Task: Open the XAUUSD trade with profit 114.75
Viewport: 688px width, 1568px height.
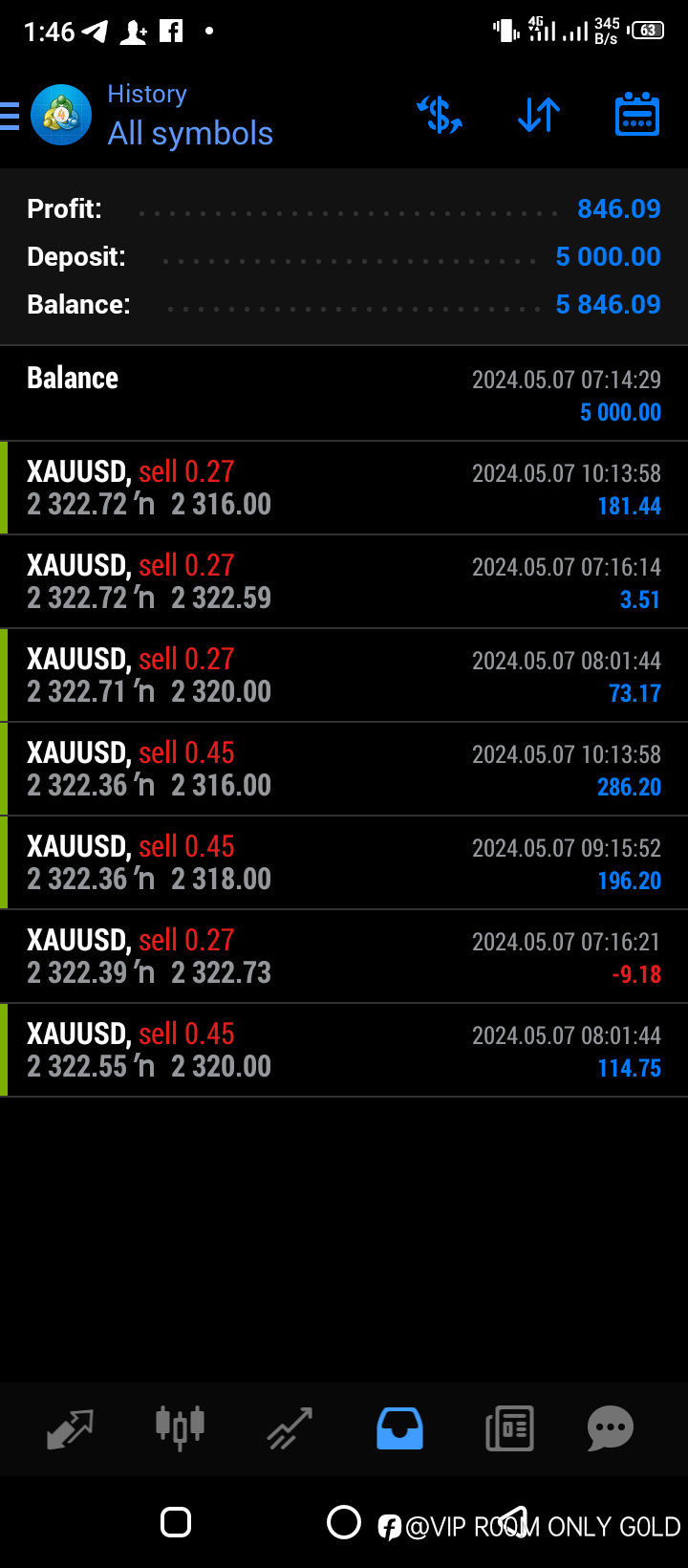Action: pyautogui.click(x=344, y=1050)
